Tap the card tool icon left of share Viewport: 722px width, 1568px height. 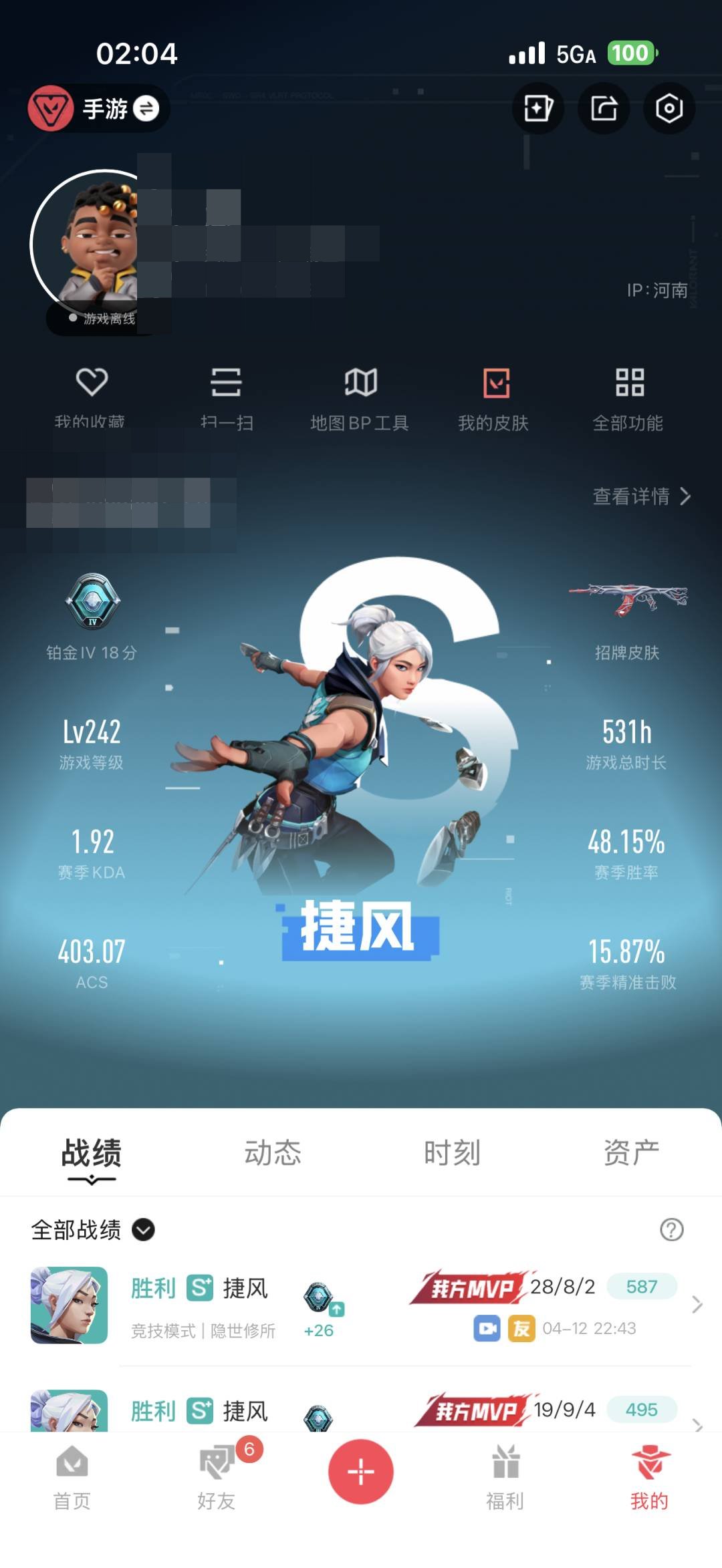[538, 109]
